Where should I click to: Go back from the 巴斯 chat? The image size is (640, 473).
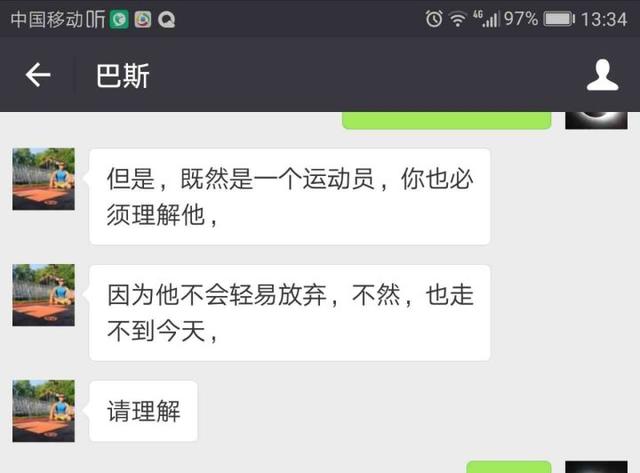click(x=38, y=75)
